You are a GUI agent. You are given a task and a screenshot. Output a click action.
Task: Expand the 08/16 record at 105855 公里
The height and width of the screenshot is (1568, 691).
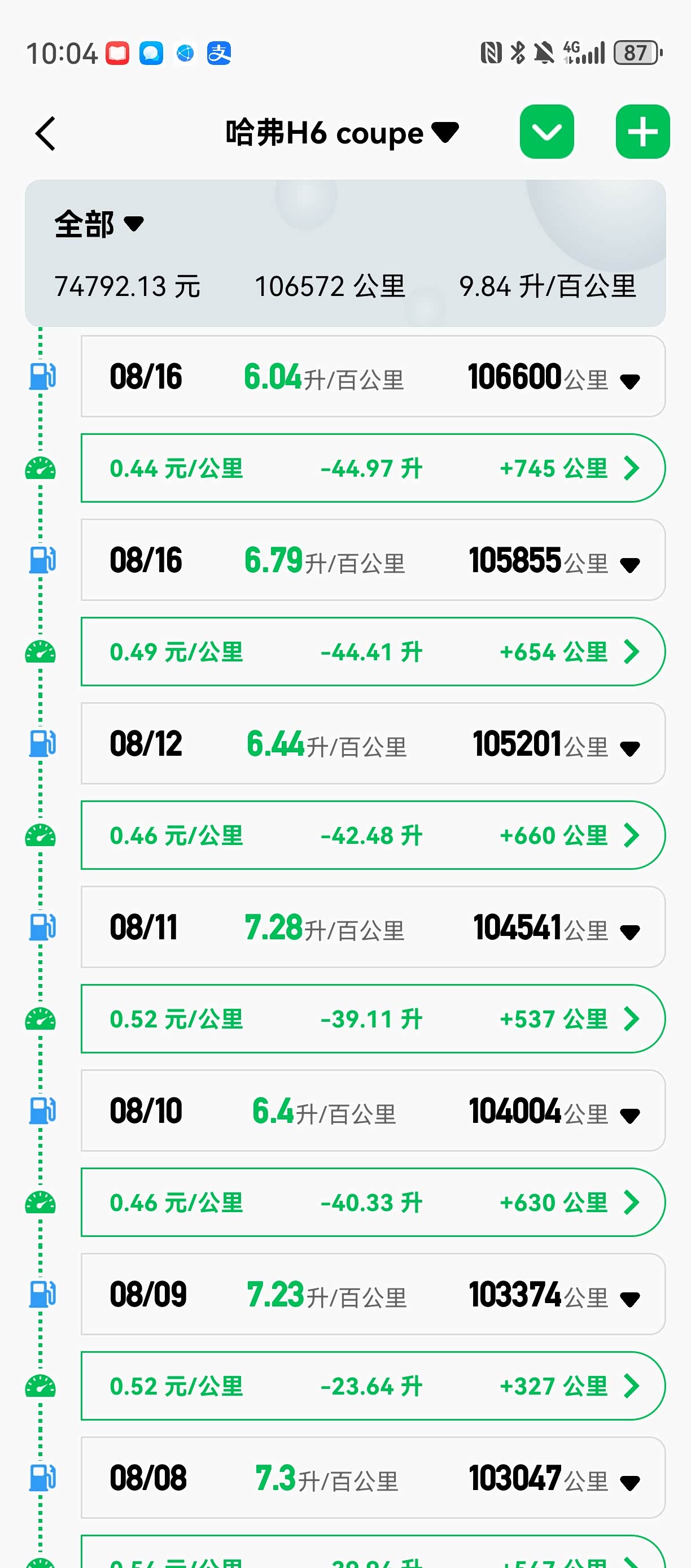(629, 565)
